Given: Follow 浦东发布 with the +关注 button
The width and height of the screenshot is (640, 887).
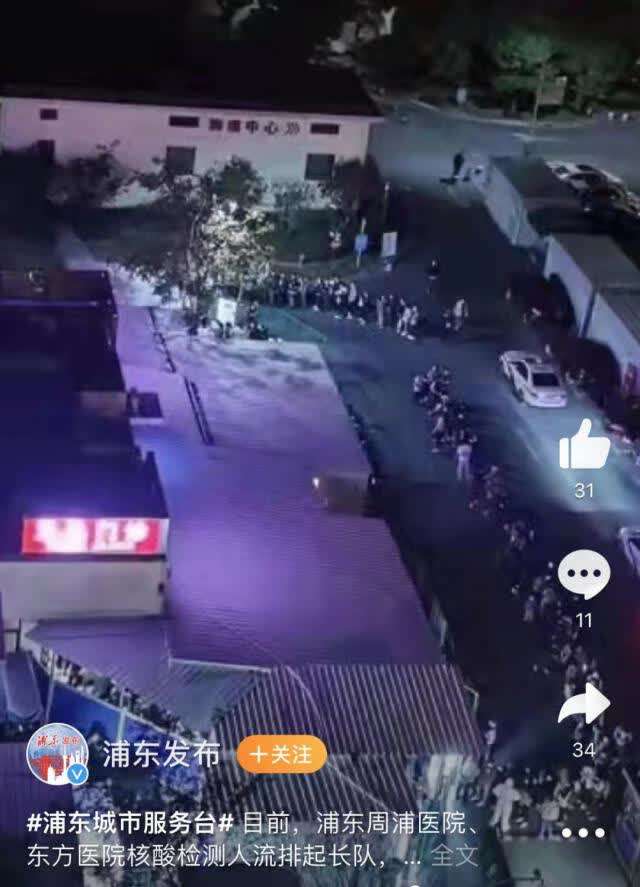Looking at the screenshot, I should coord(281,754).
